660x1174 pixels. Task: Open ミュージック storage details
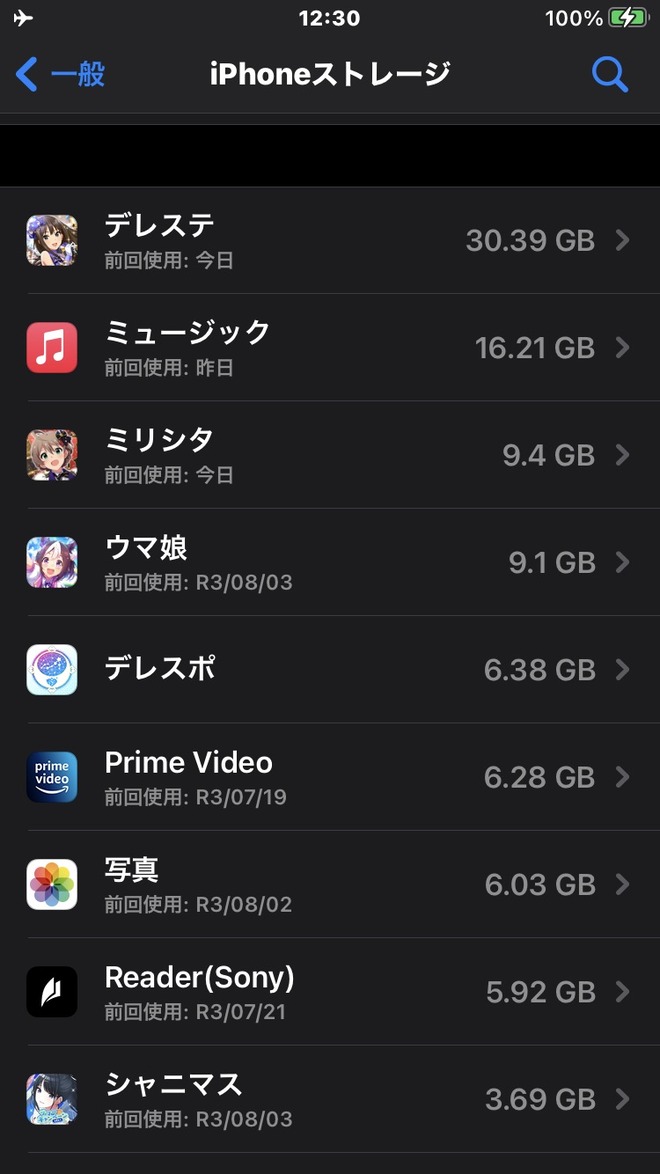click(x=330, y=347)
